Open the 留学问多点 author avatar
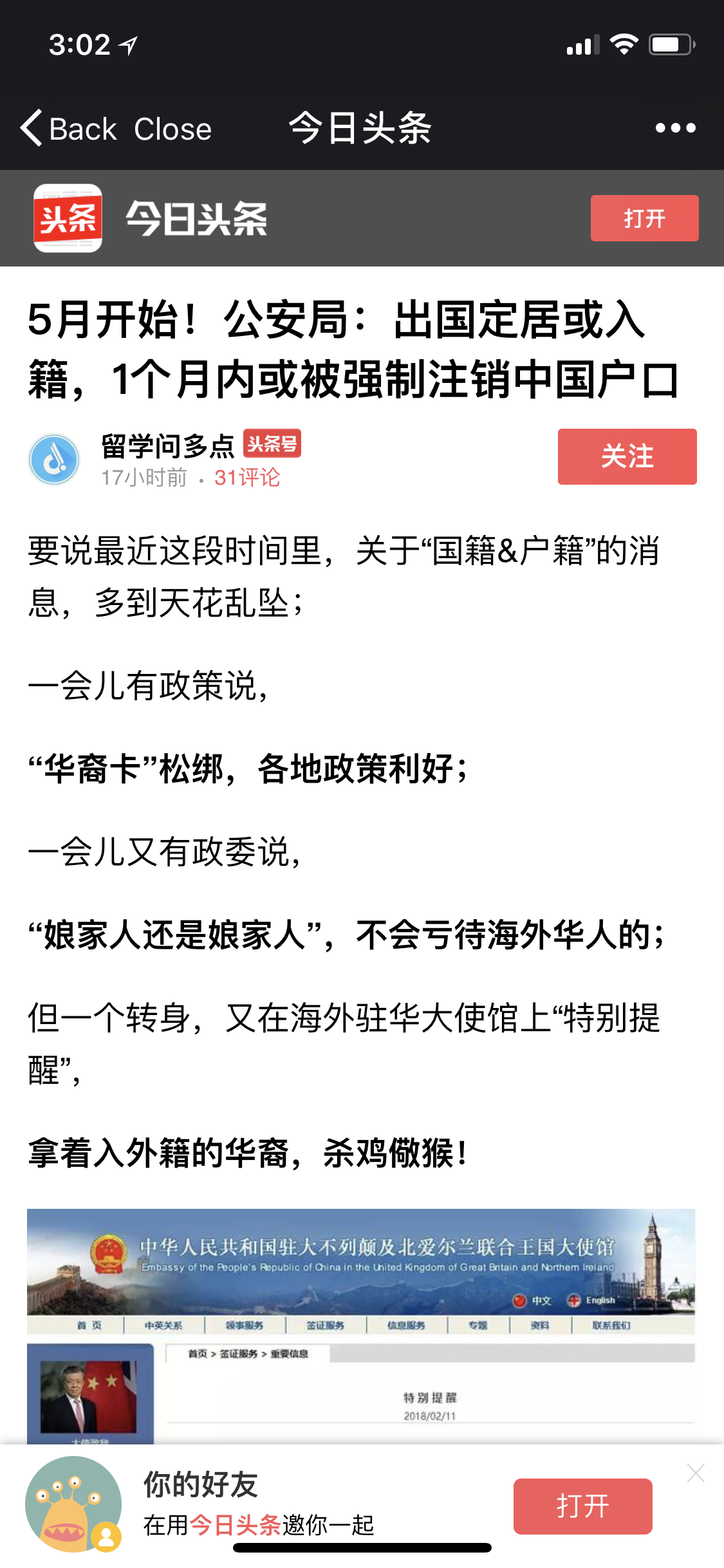The height and width of the screenshot is (1568, 724). tap(54, 459)
